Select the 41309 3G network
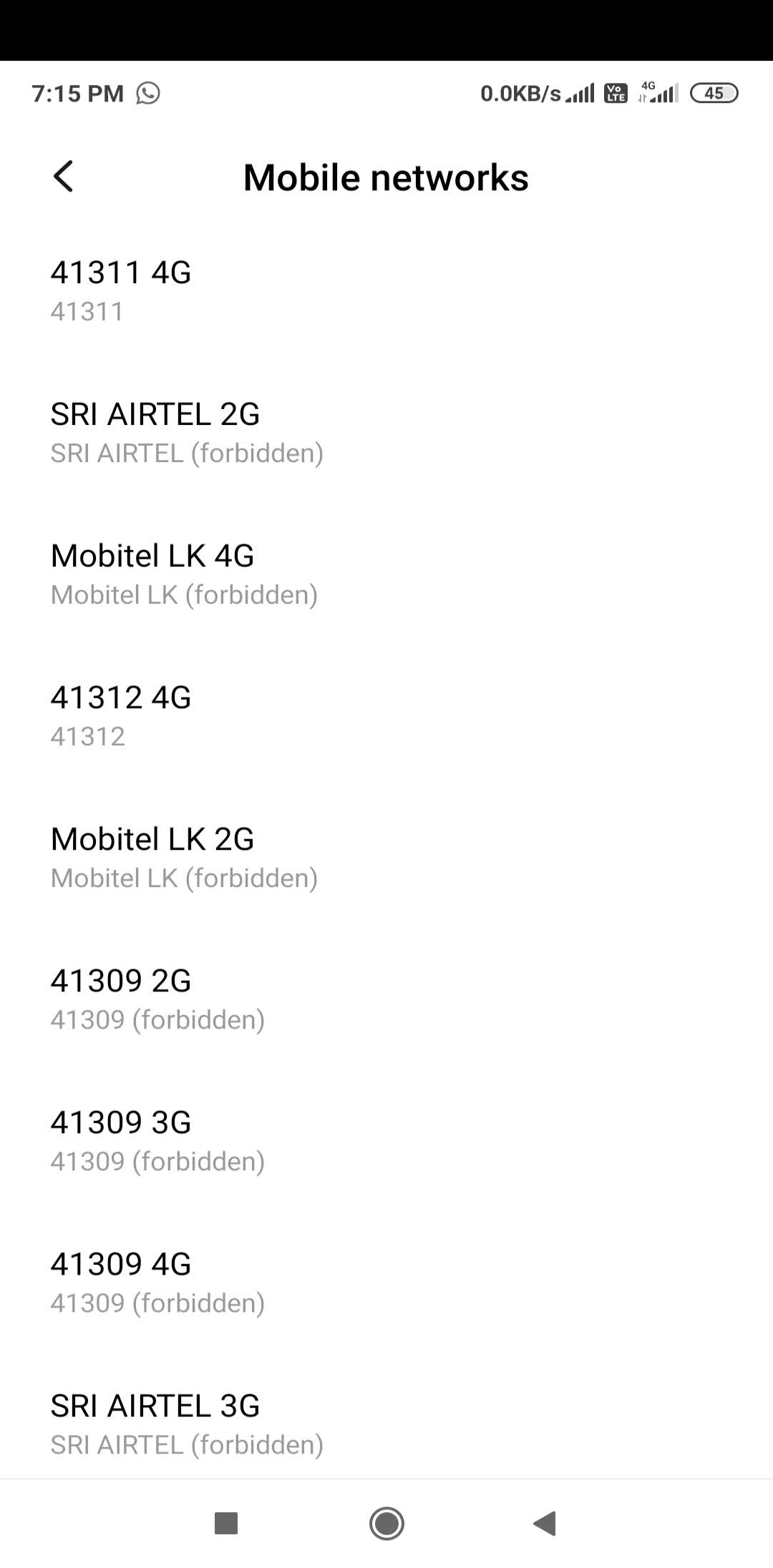The width and height of the screenshot is (773, 1568). pyautogui.click(x=386, y=1140)
